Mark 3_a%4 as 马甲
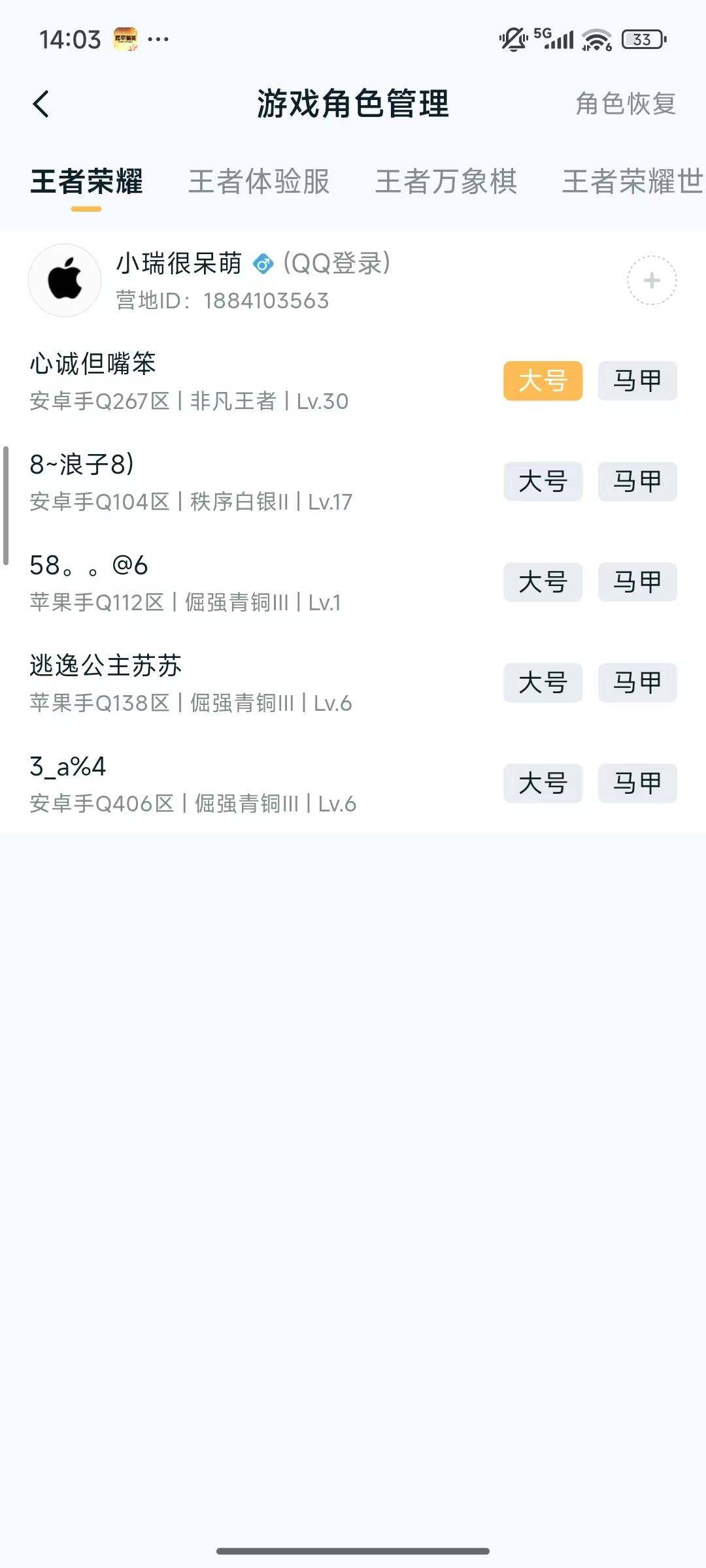Screen dimensions: 706x1568 (637, 783)
